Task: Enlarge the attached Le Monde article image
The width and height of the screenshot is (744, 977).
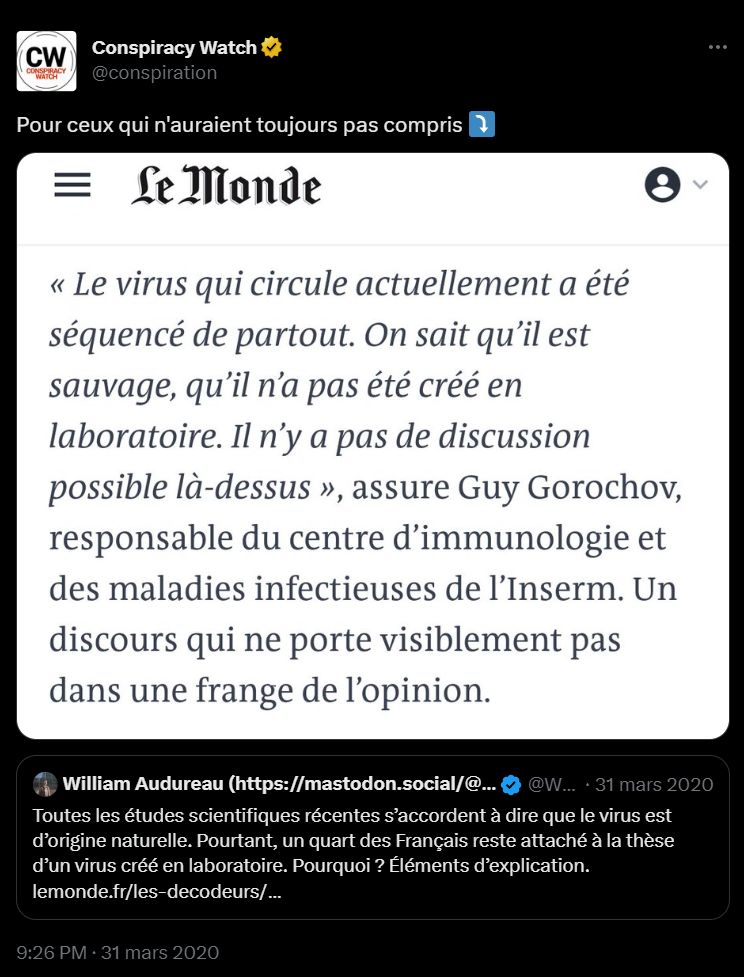Action: coord(372,445)
